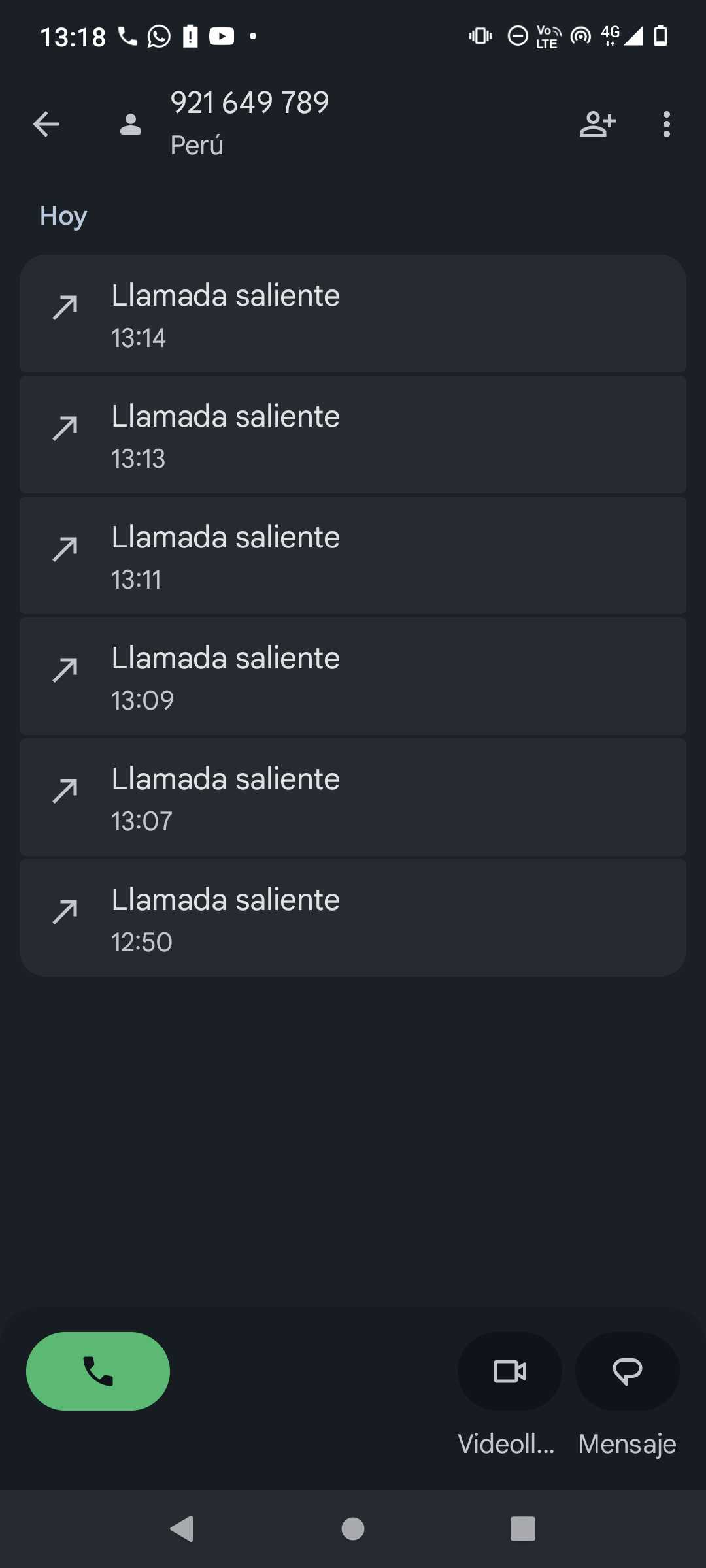Open the three-dot overflow menu
Image resolution: width=706 pixels, height=1568 pixels.
pyautogui.click(x=666, y=124)
